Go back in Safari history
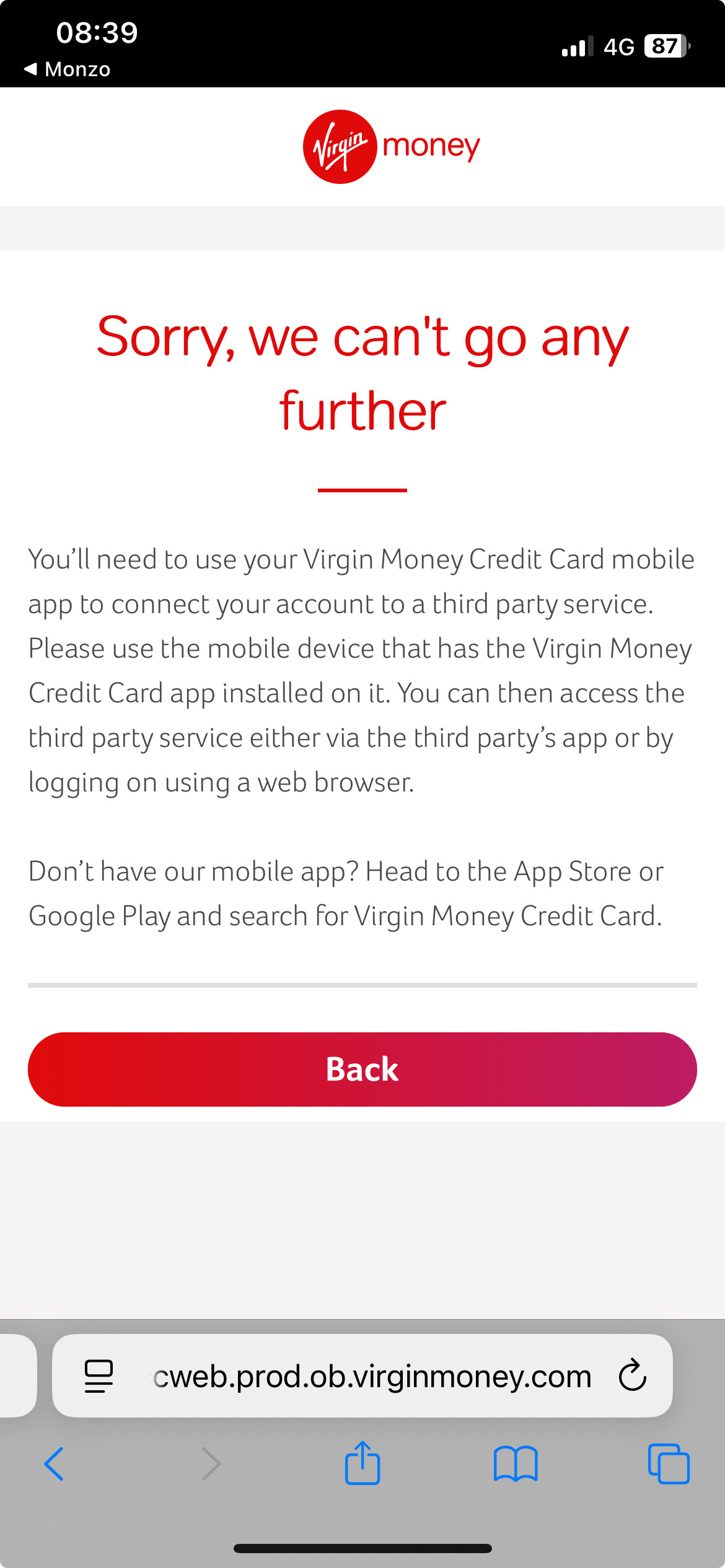 [54, 1464]
